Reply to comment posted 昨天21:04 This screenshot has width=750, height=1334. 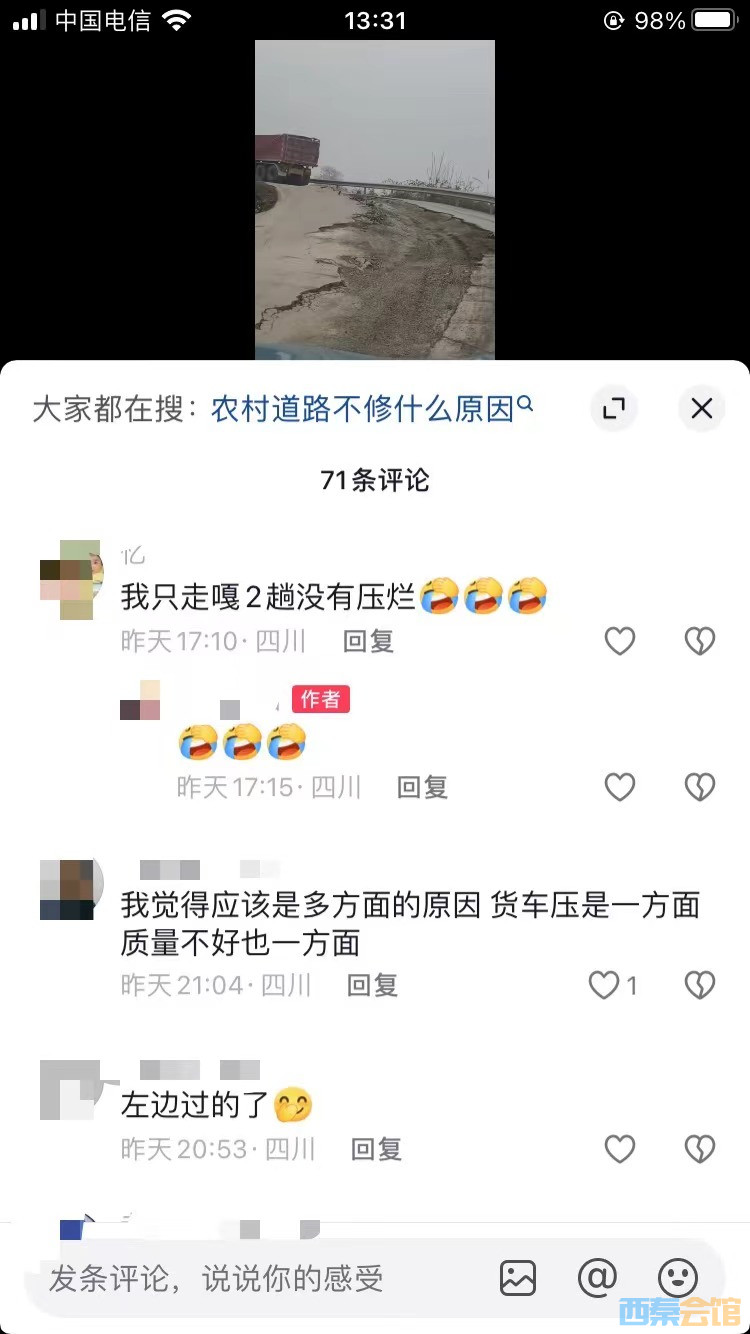pos(372,986)
